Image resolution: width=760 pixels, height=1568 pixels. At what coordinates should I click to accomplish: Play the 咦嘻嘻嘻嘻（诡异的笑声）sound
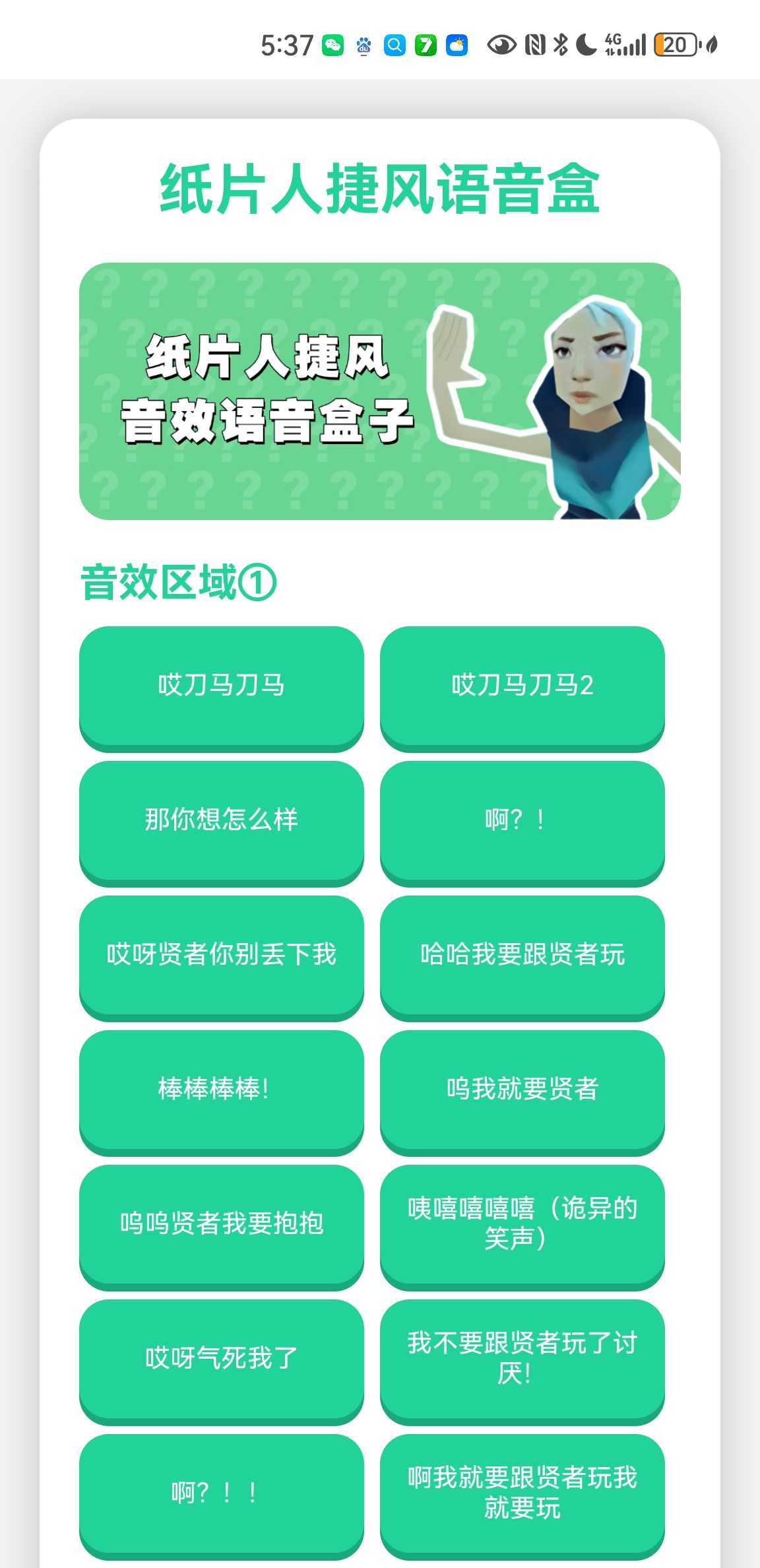click(x=522, y=1225)
